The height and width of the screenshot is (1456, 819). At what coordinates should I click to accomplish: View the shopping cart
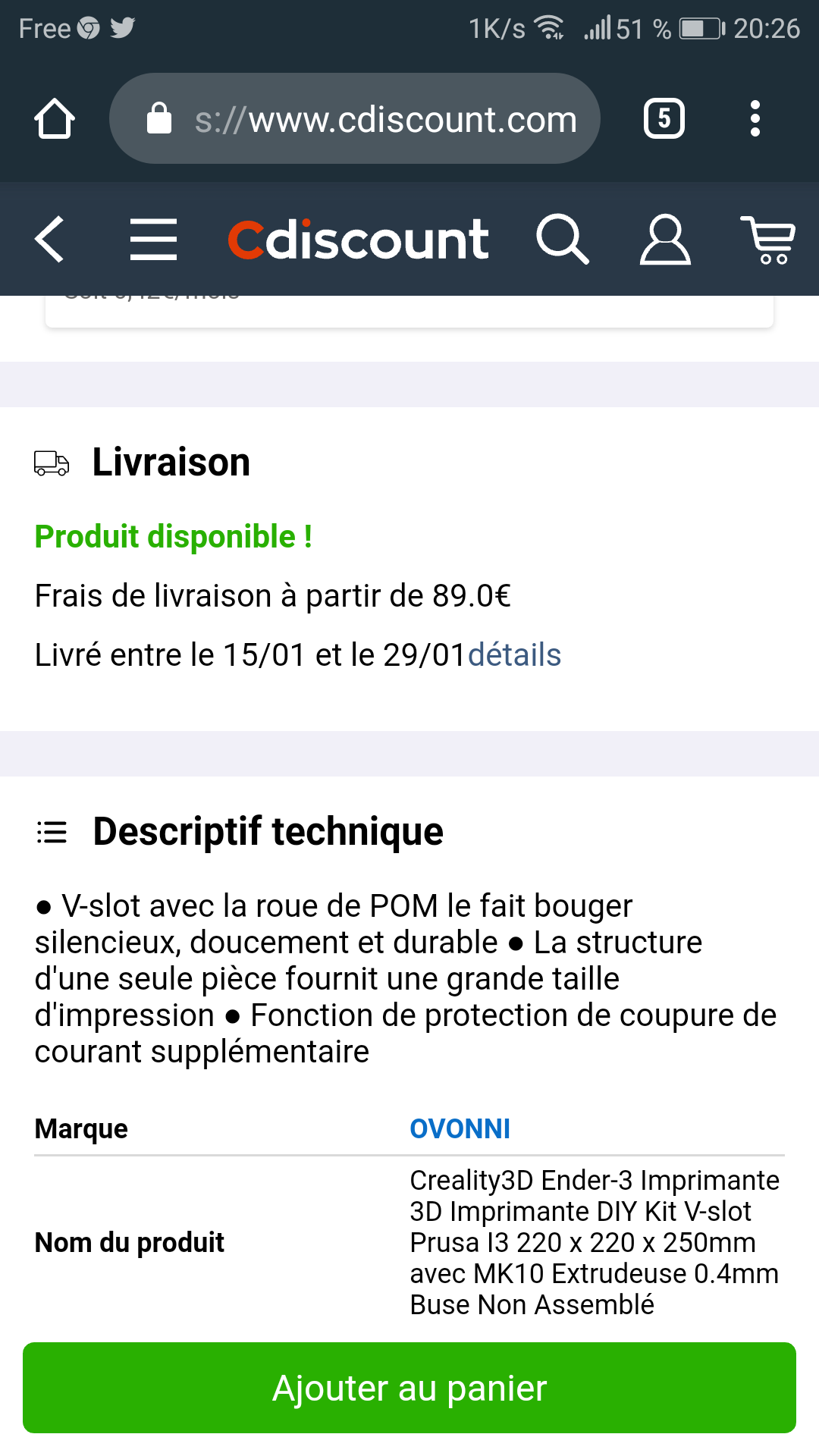point(768,239)
